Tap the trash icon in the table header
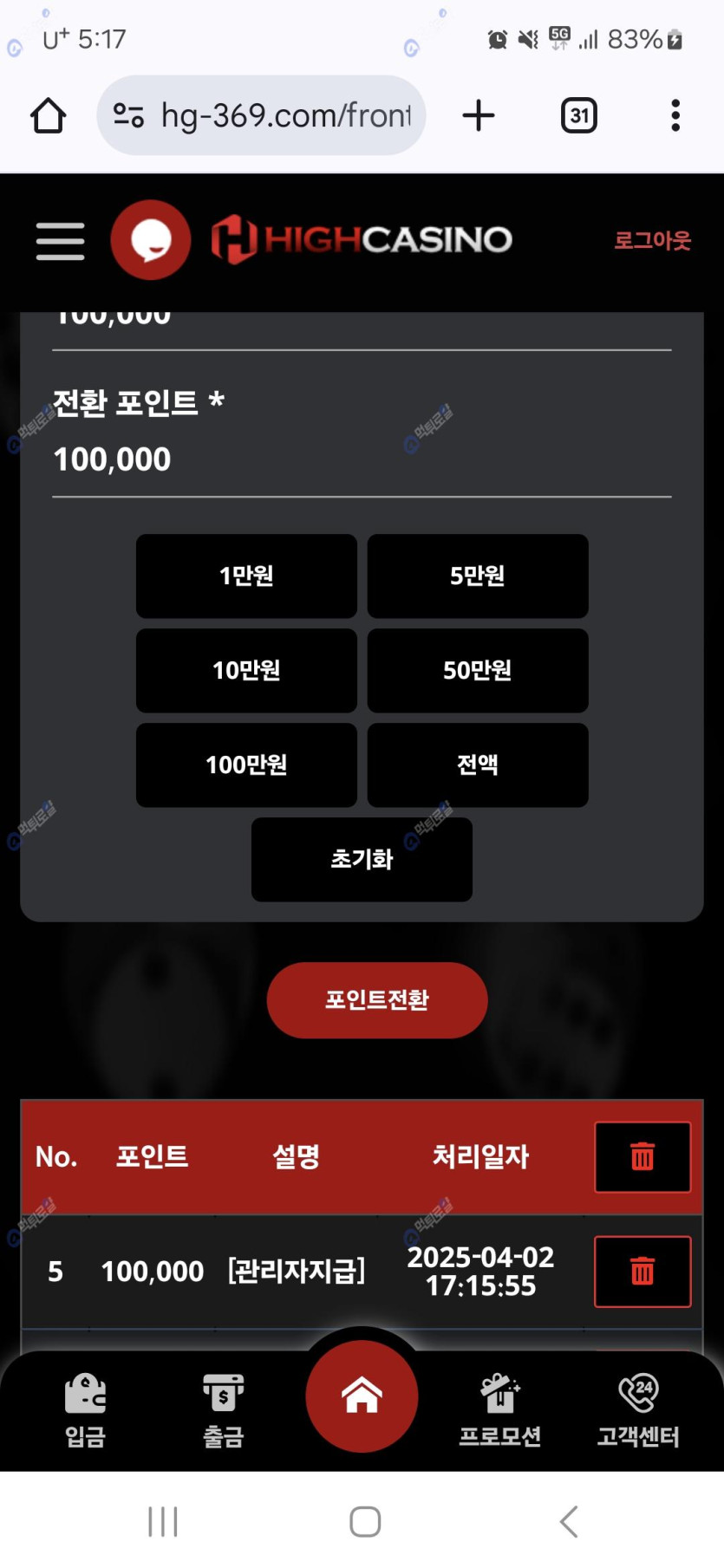The image size is (724, 1568). [642, 1156]
